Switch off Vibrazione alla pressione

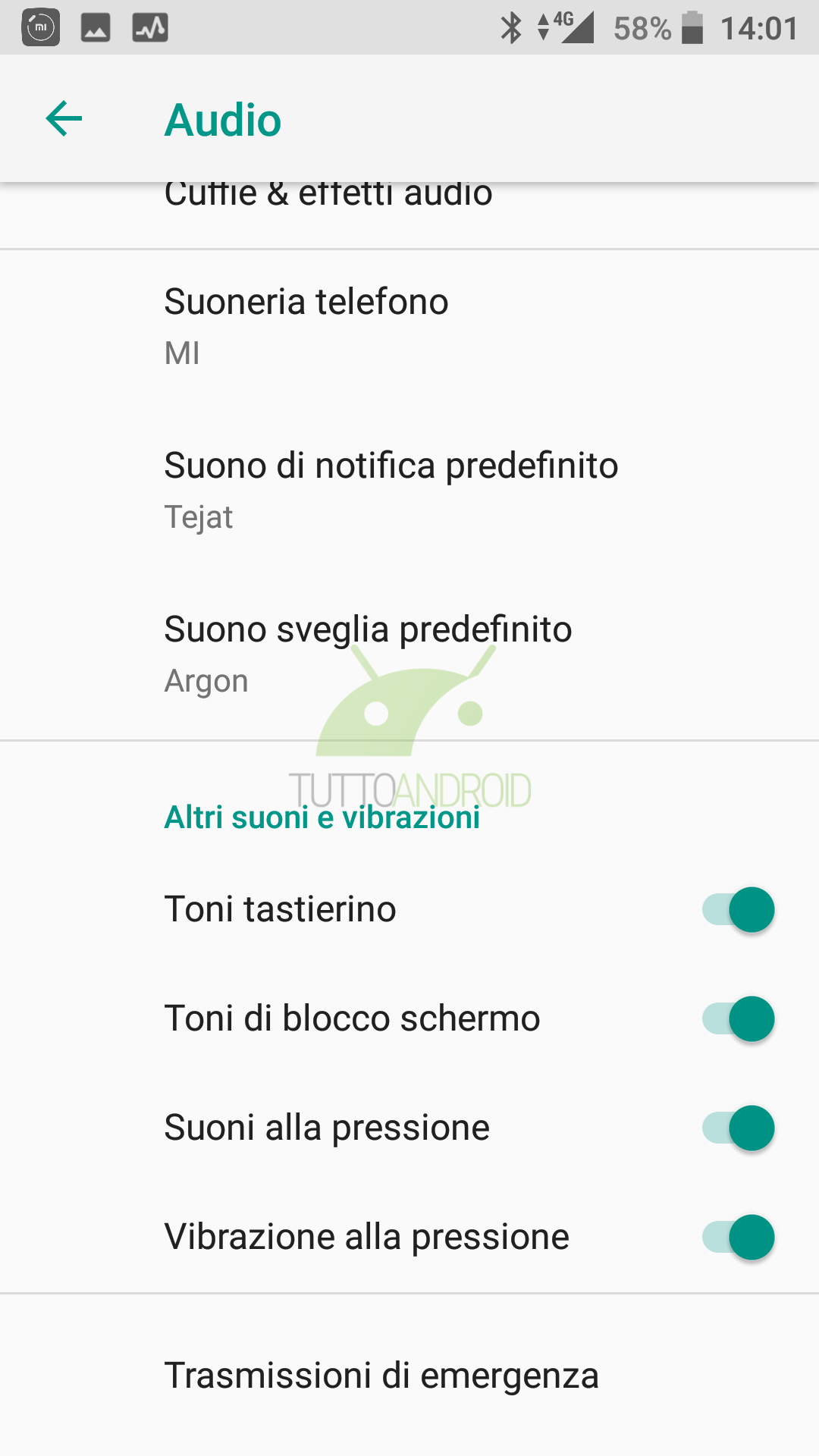[738, 1237]
